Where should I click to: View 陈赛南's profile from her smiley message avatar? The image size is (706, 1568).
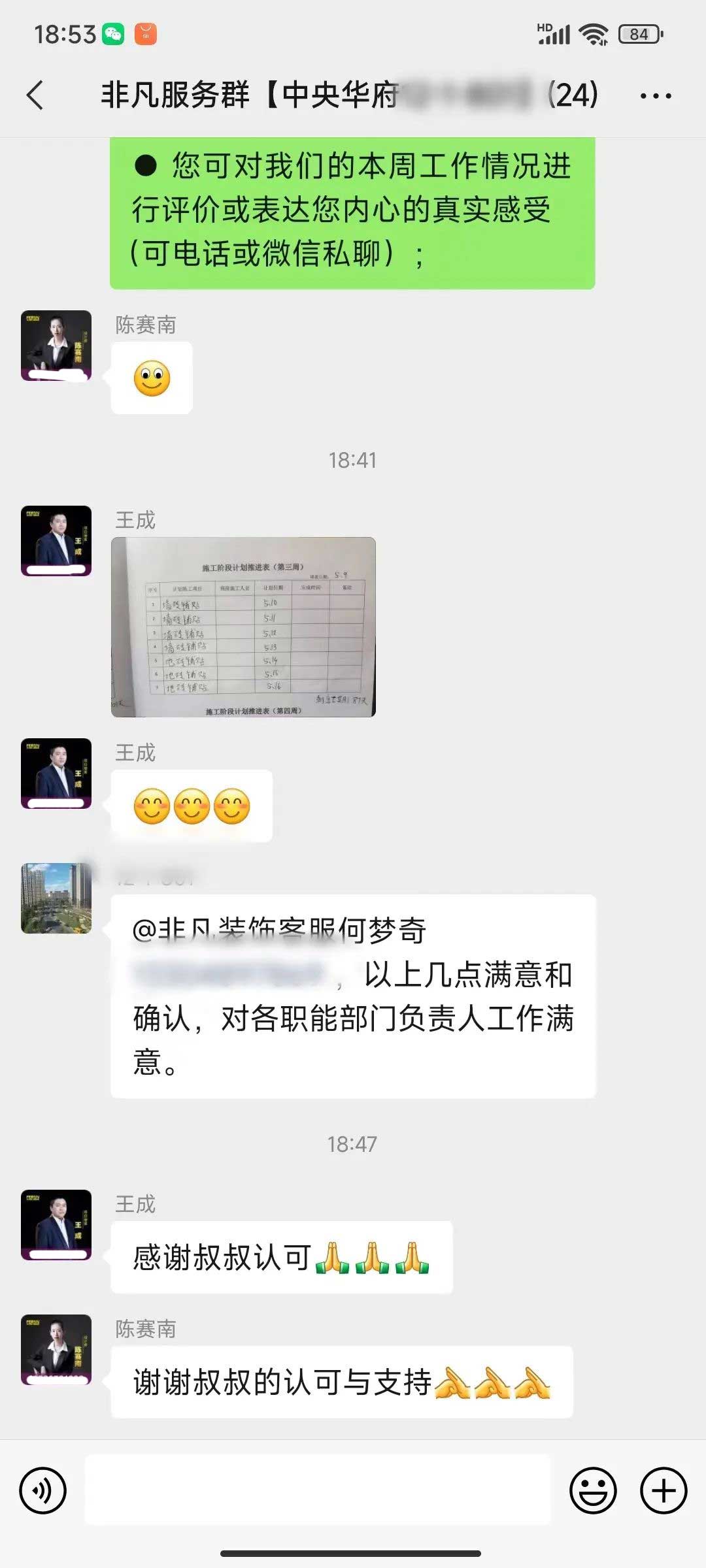(56, 345)
